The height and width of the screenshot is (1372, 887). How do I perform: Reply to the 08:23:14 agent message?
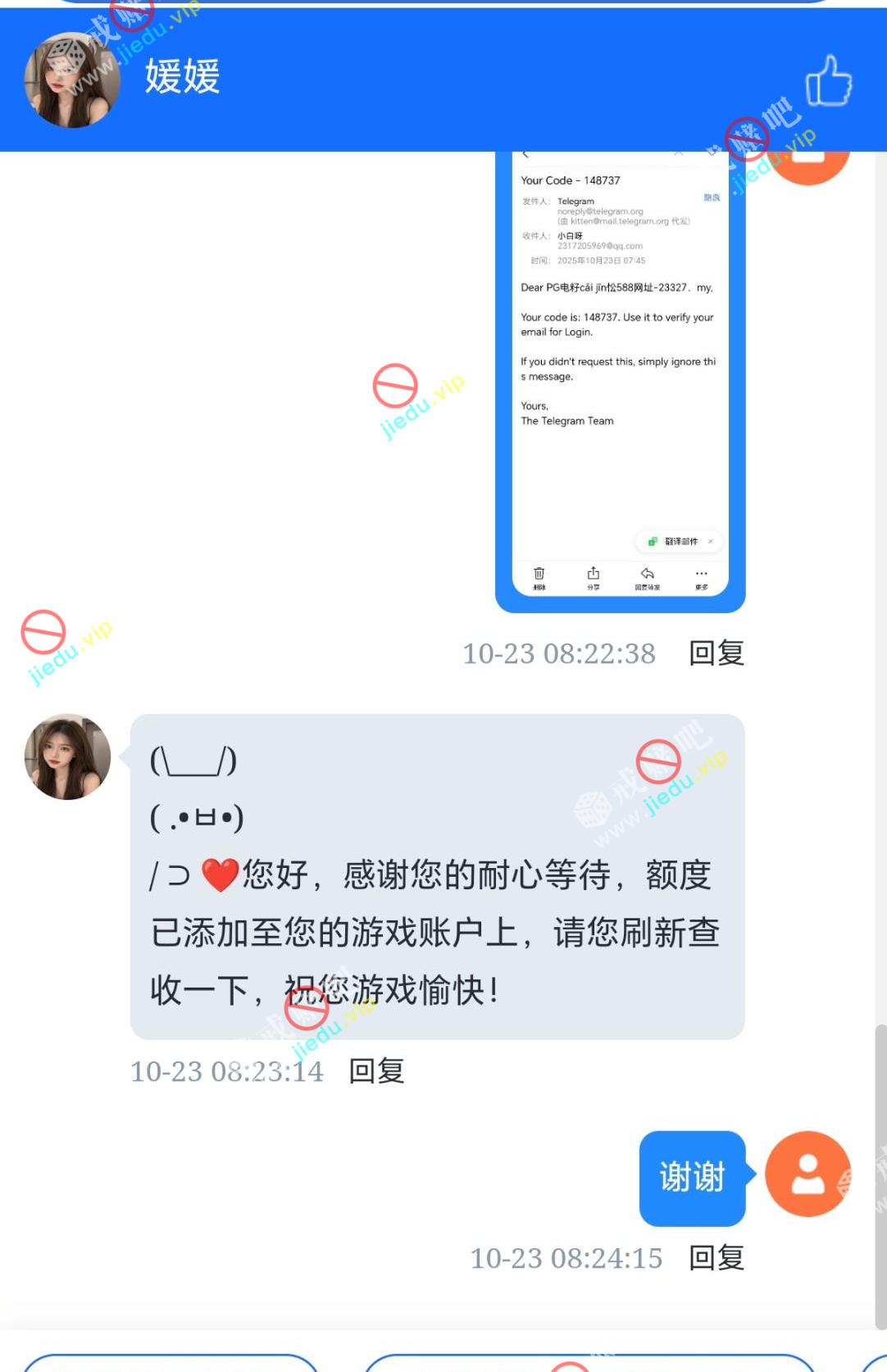pos(376,1071)
